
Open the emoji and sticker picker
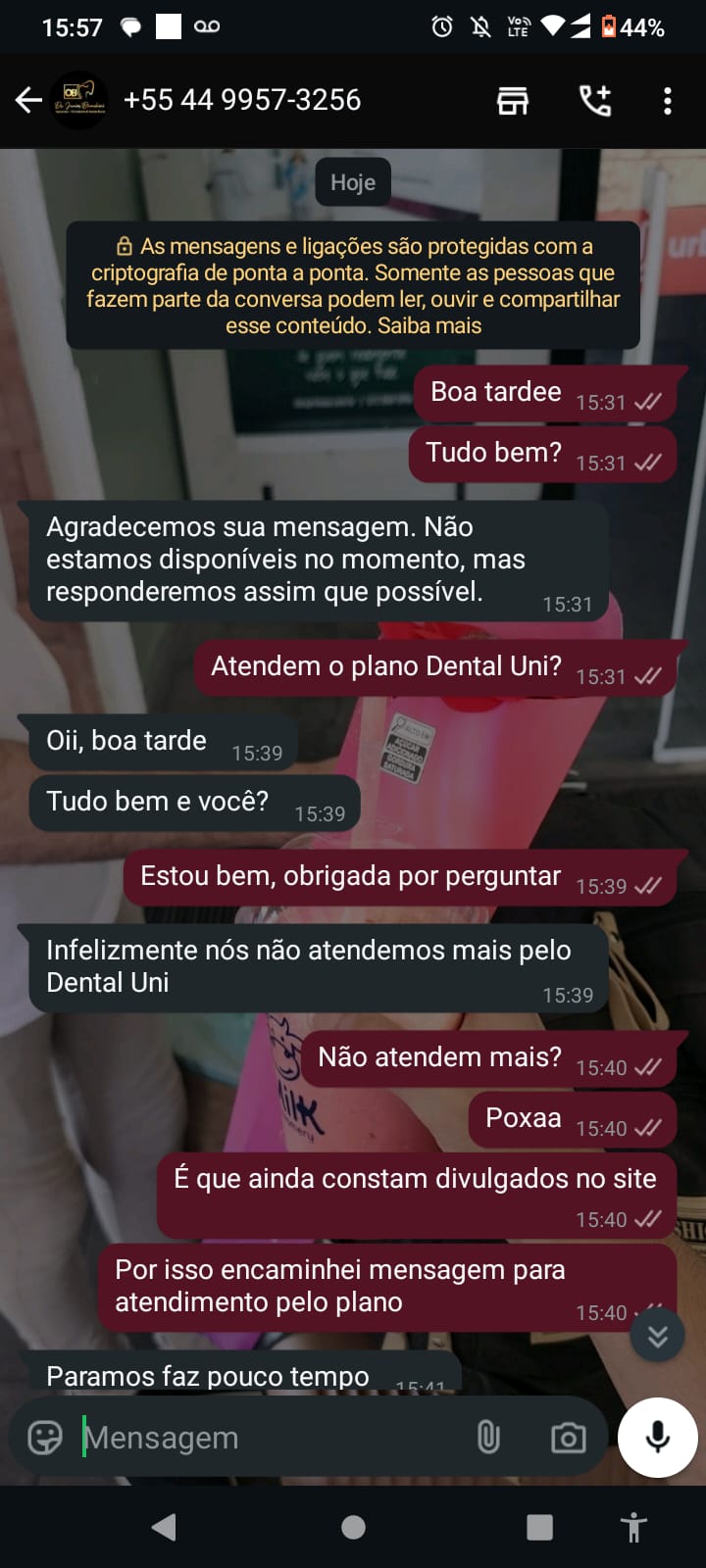(x=45, y=1438)
